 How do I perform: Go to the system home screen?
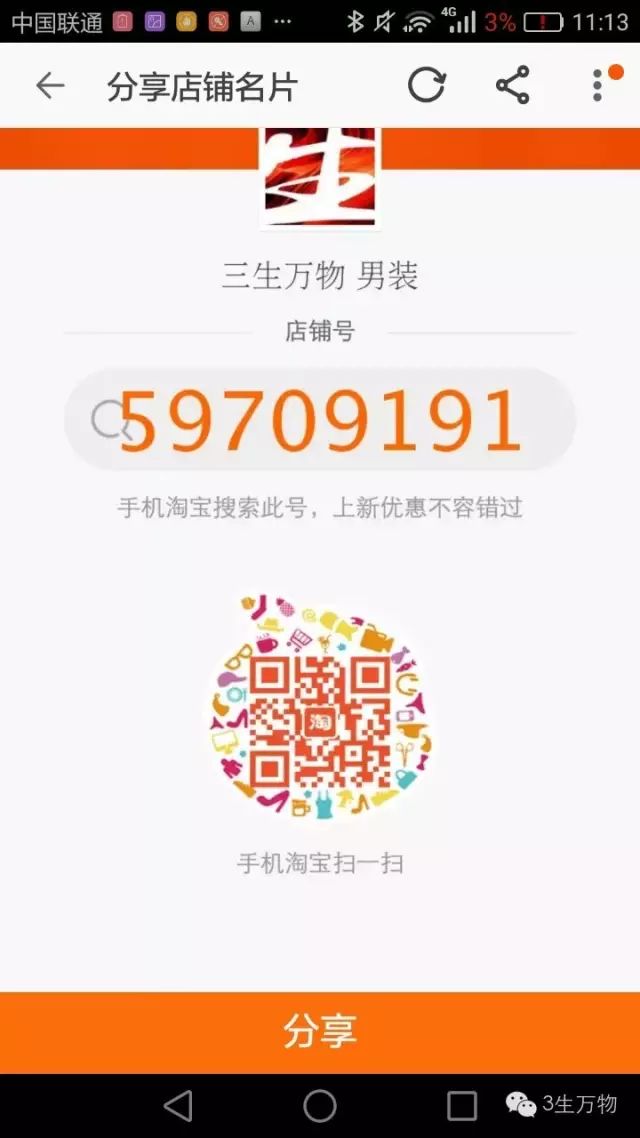click(x=320, y=1105)
